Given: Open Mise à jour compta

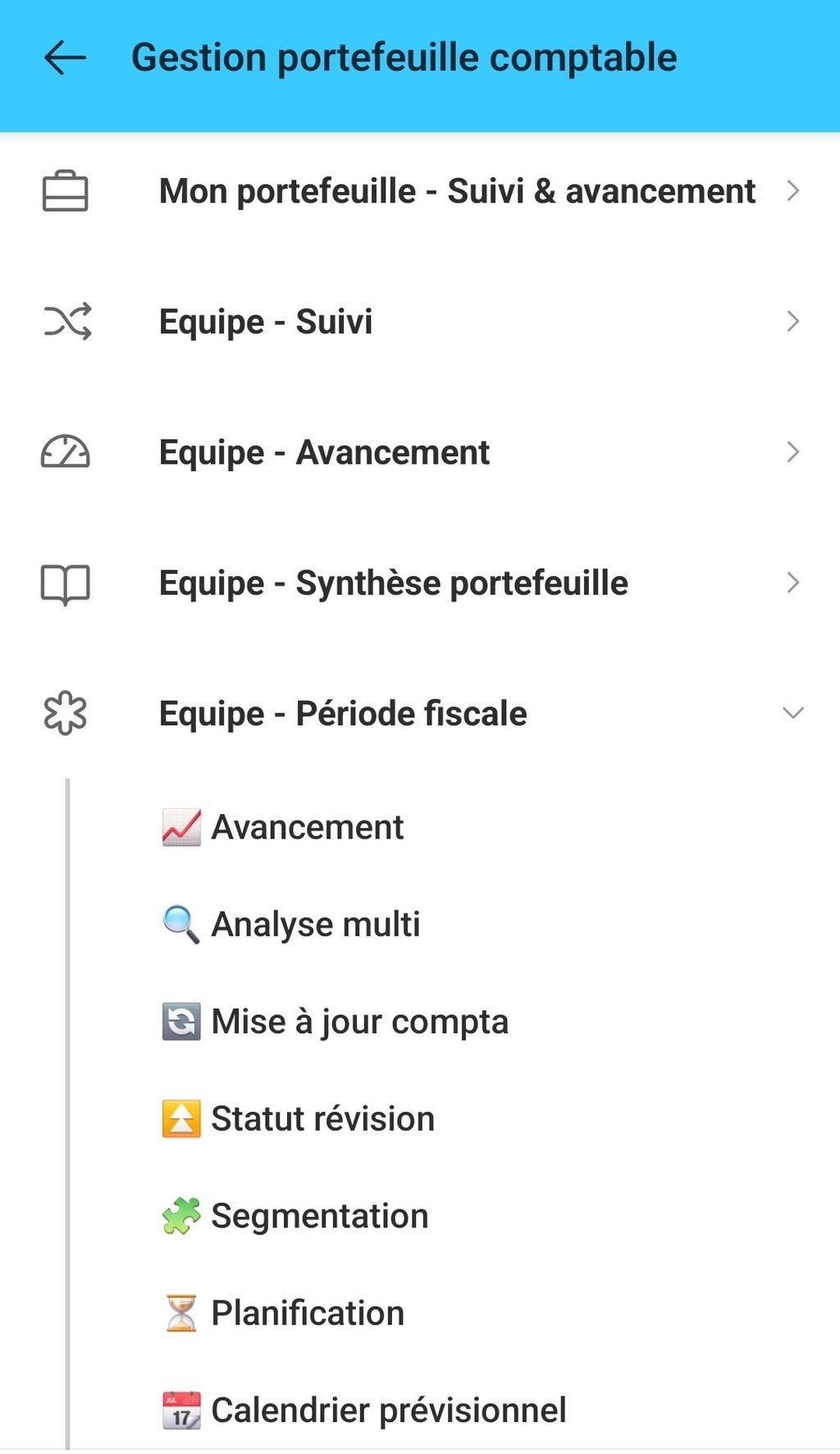Looking at the screenshot, I should coord(359,1022).
